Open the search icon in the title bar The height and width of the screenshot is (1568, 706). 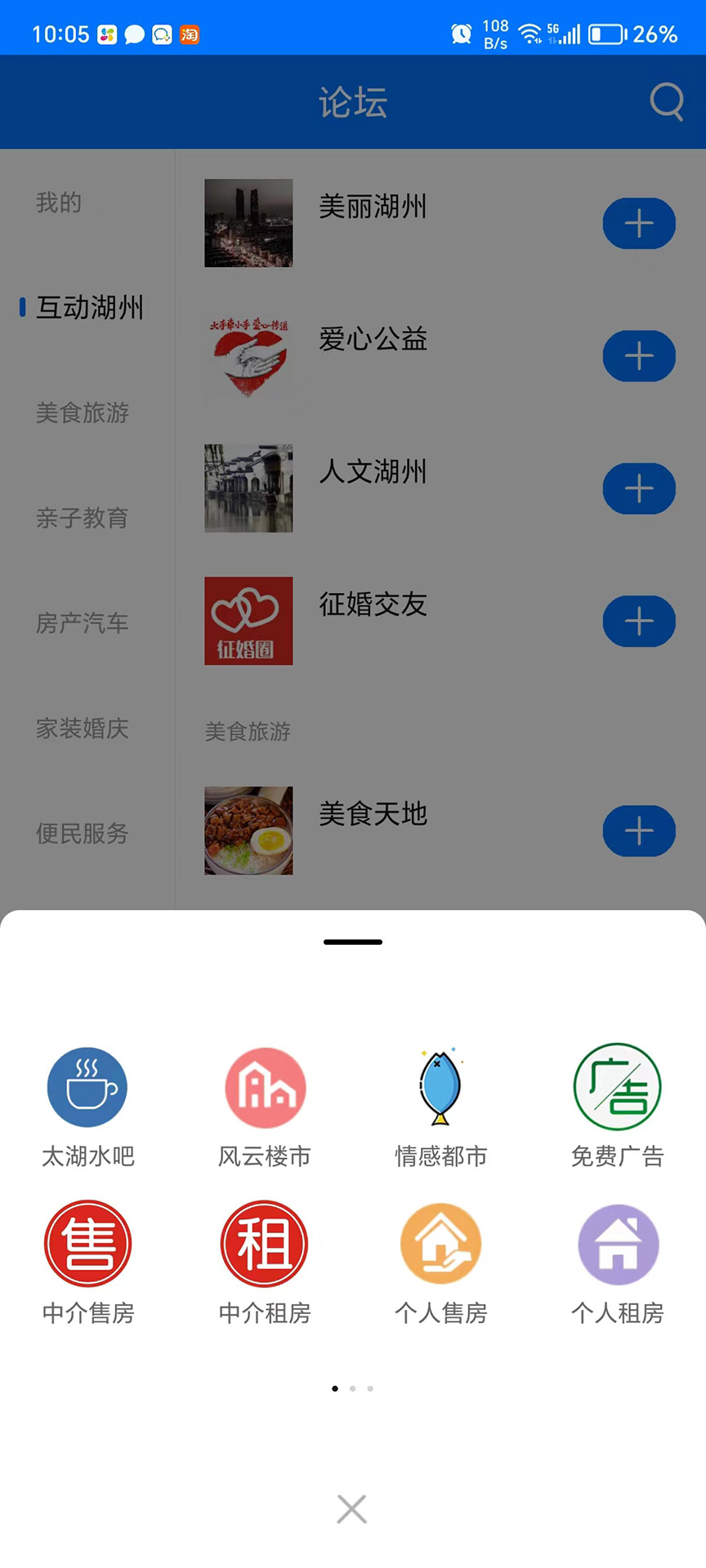tap(667, 102)
